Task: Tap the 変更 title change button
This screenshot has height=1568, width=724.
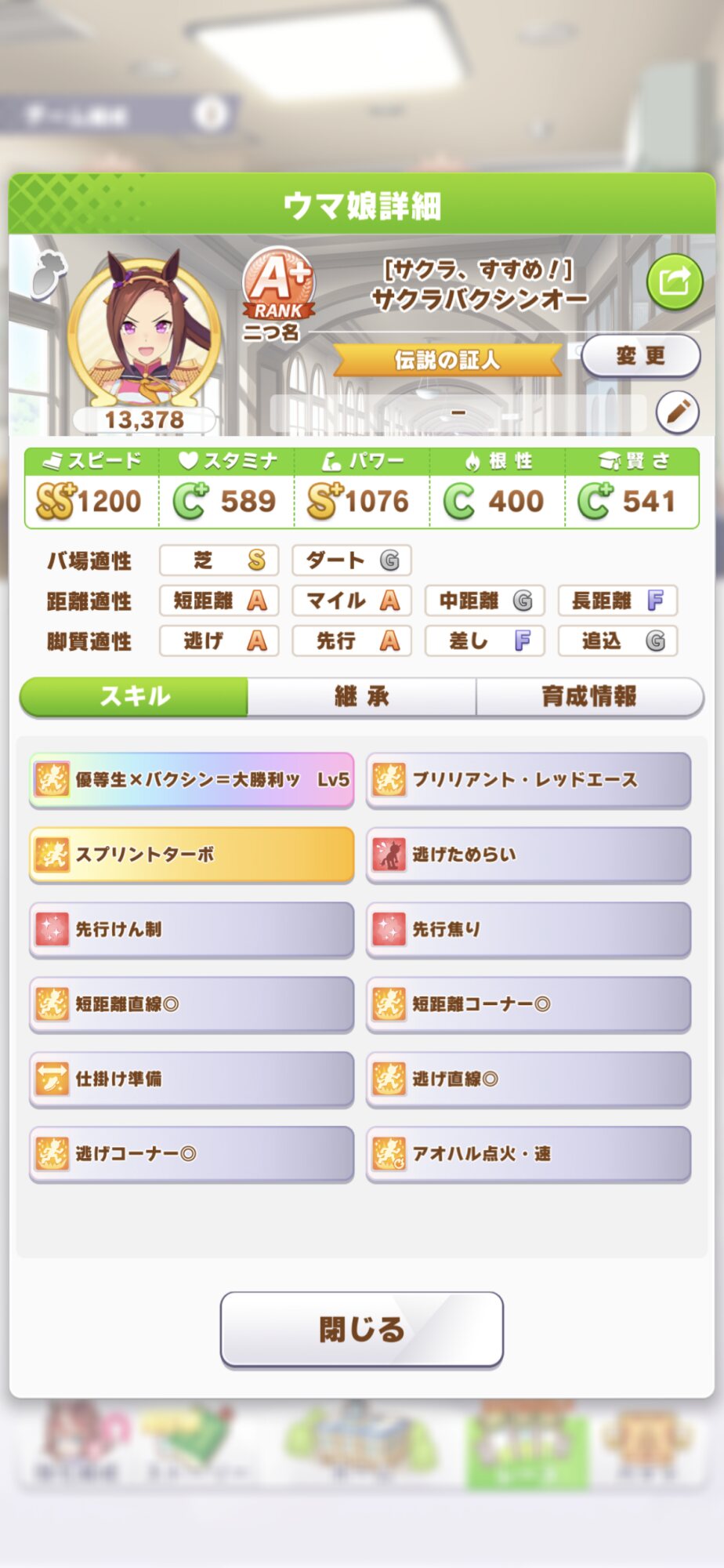Action: 640,356
